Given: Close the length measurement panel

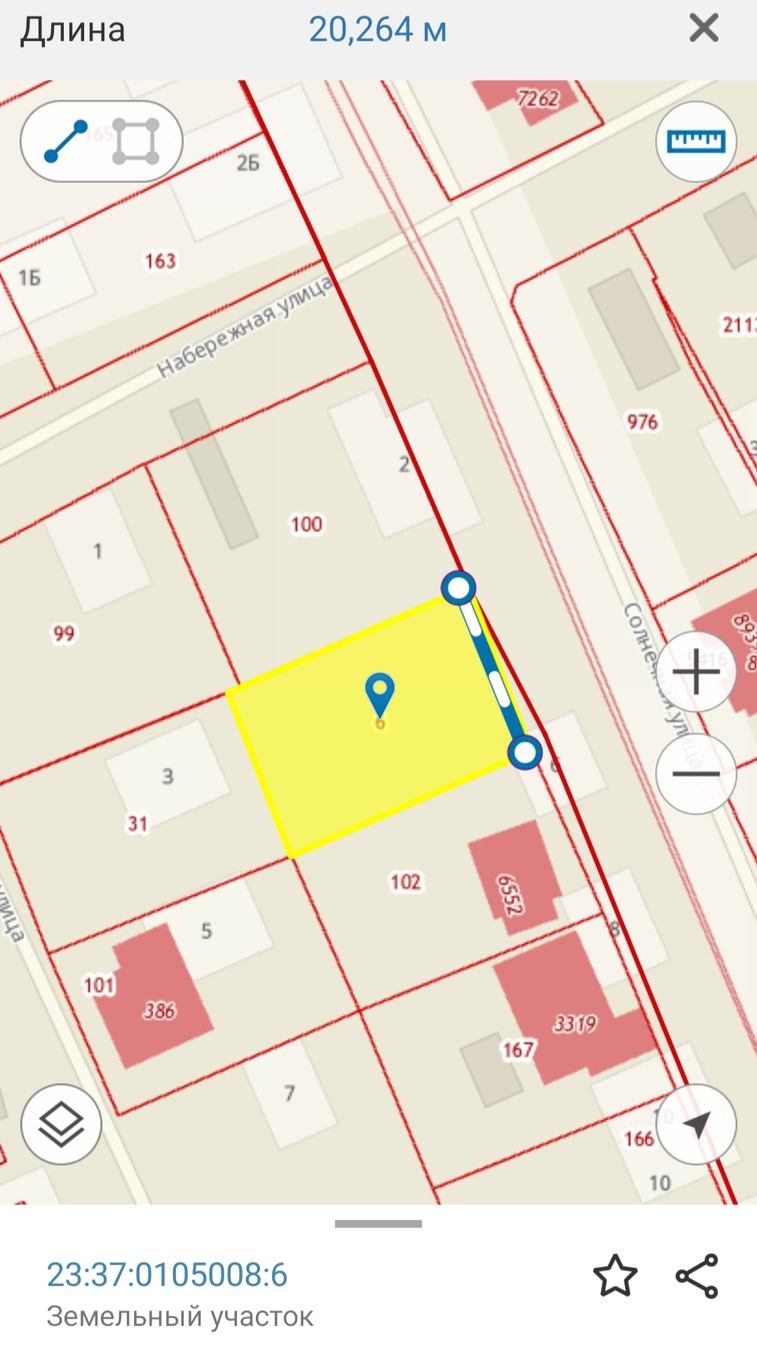Looking at the screenshot, I should (704, 29).
